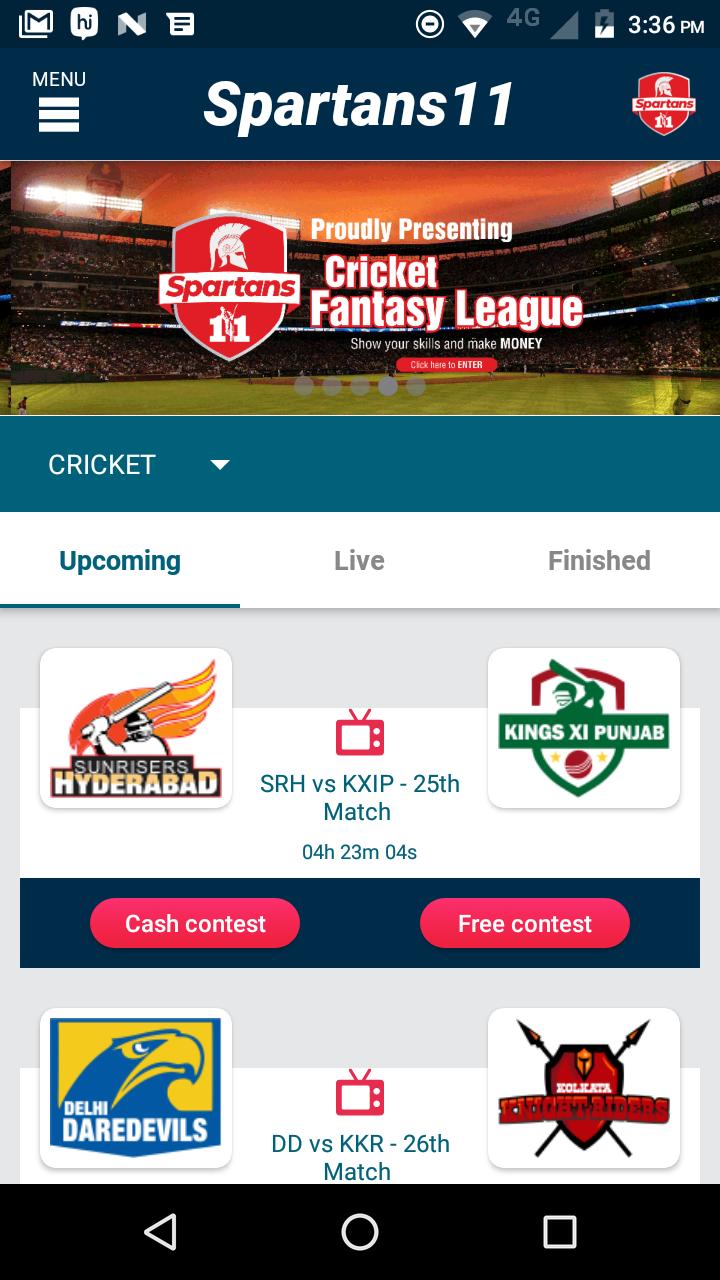Join Free contest for SRH vs KXIP
This screenshot has height=1280, width=720.
point(524,923)
